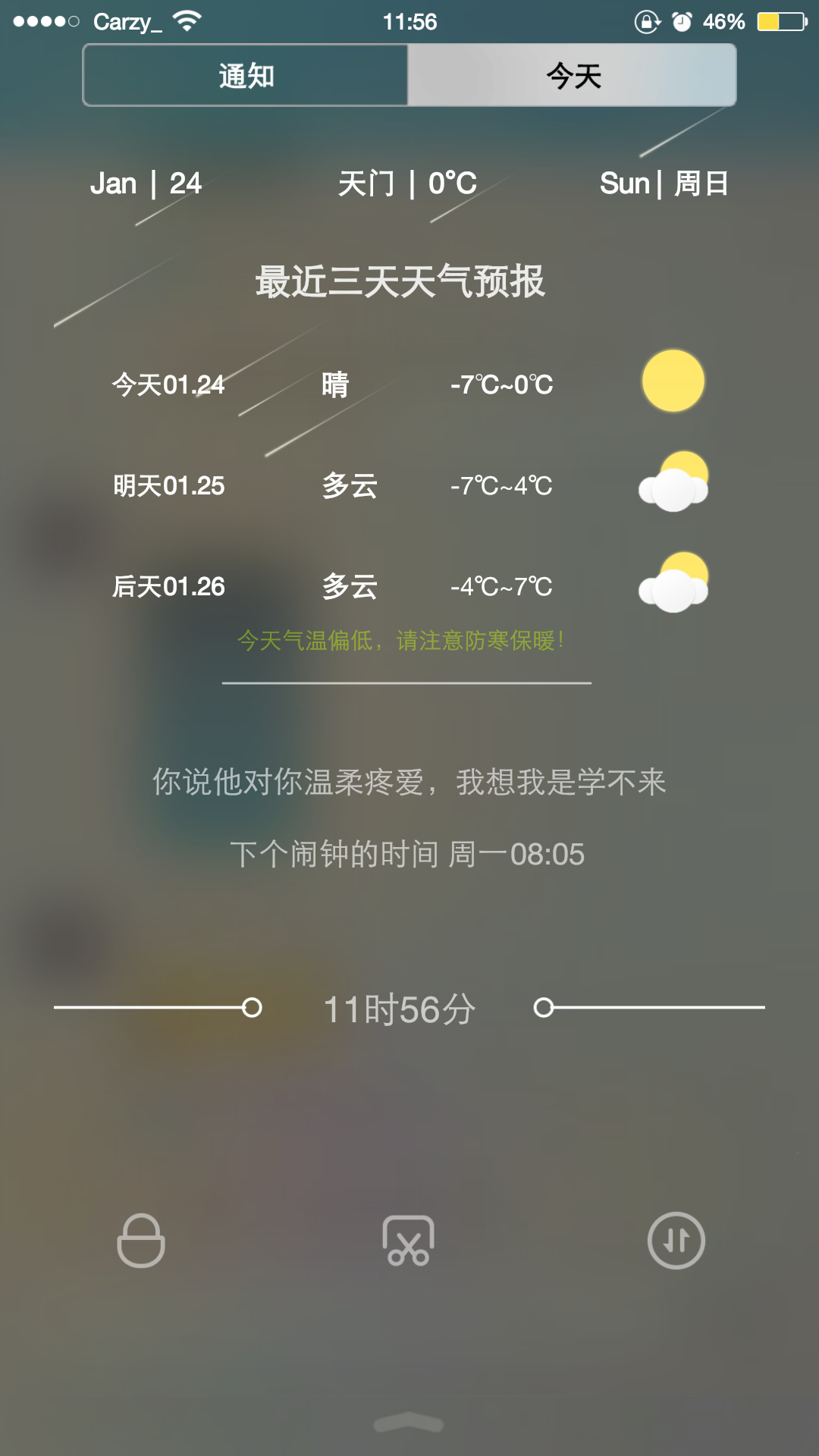
Task: Tap the lock icon
Action: click(x=141, y=1241)
